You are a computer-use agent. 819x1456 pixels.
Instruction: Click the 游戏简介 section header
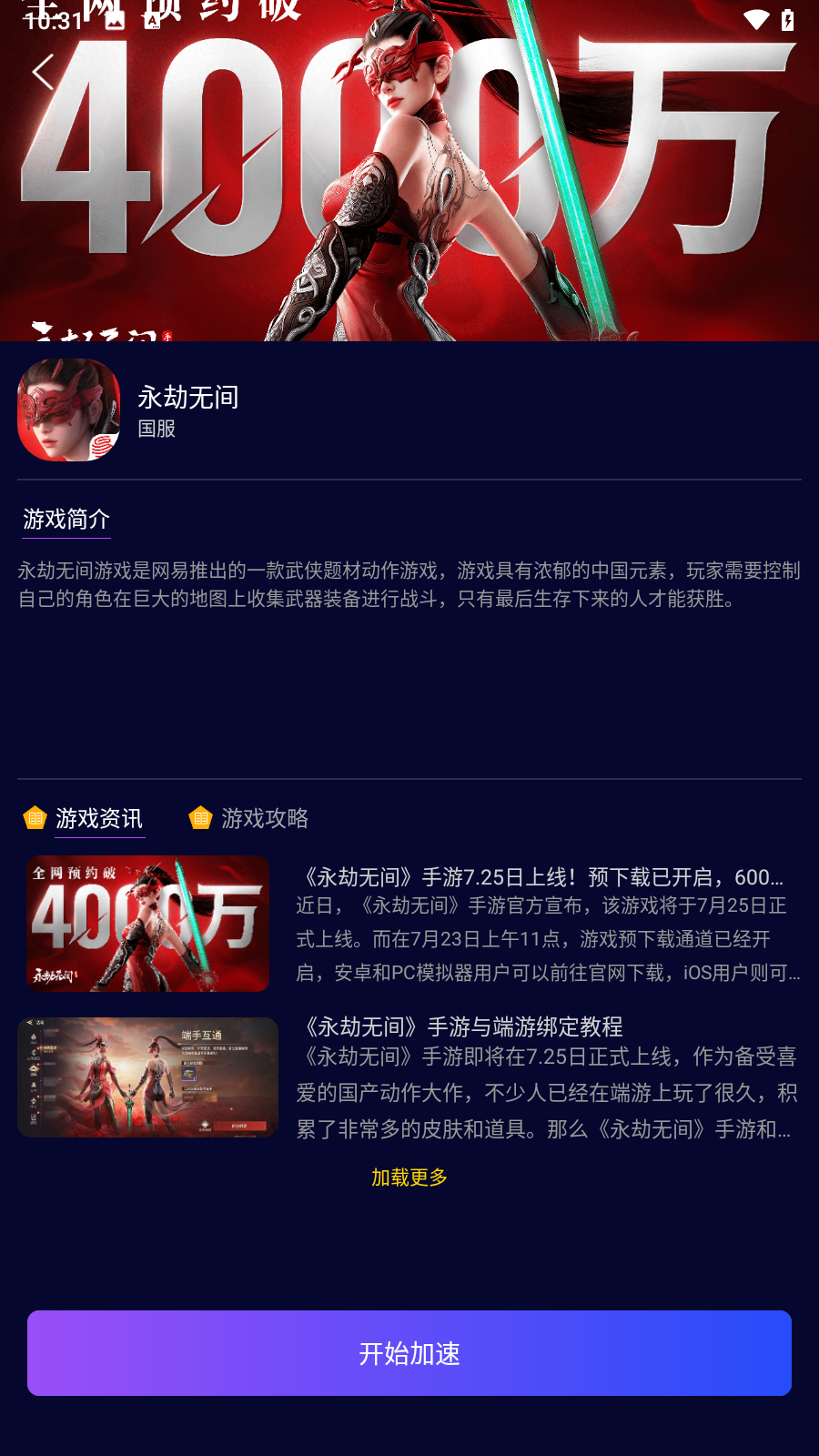(65, 520)
